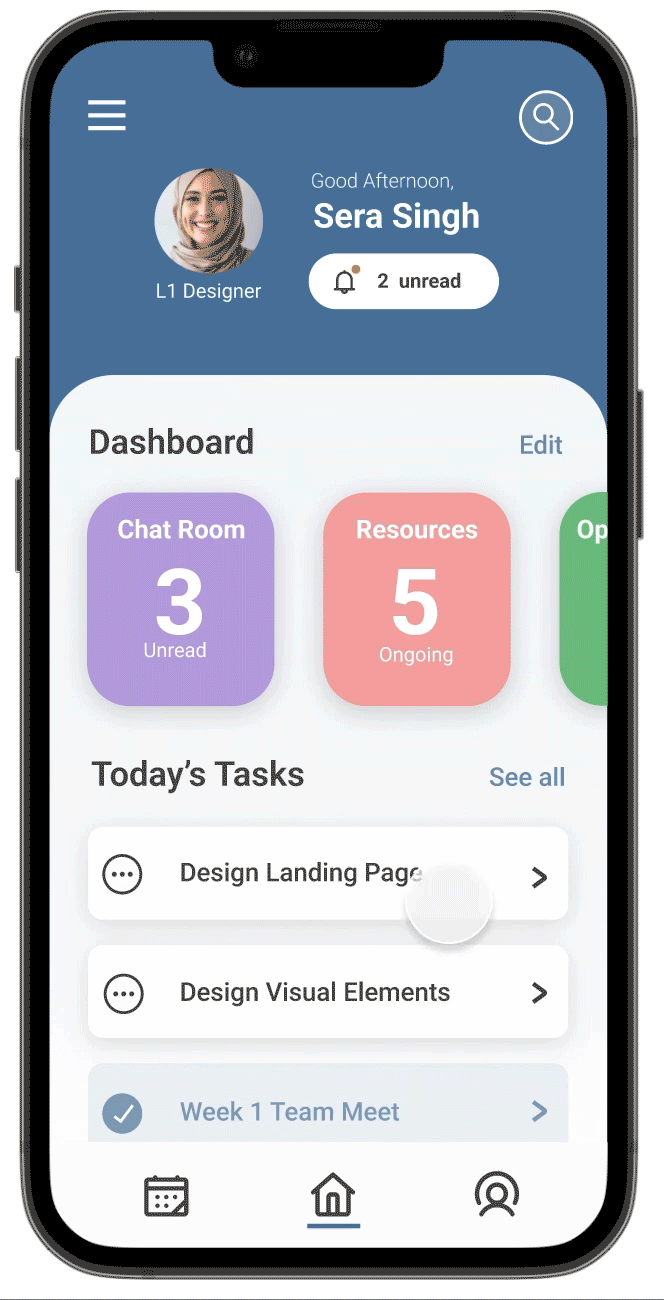Go to the home tab
664x1300 pixels.
coord(333,1196)
